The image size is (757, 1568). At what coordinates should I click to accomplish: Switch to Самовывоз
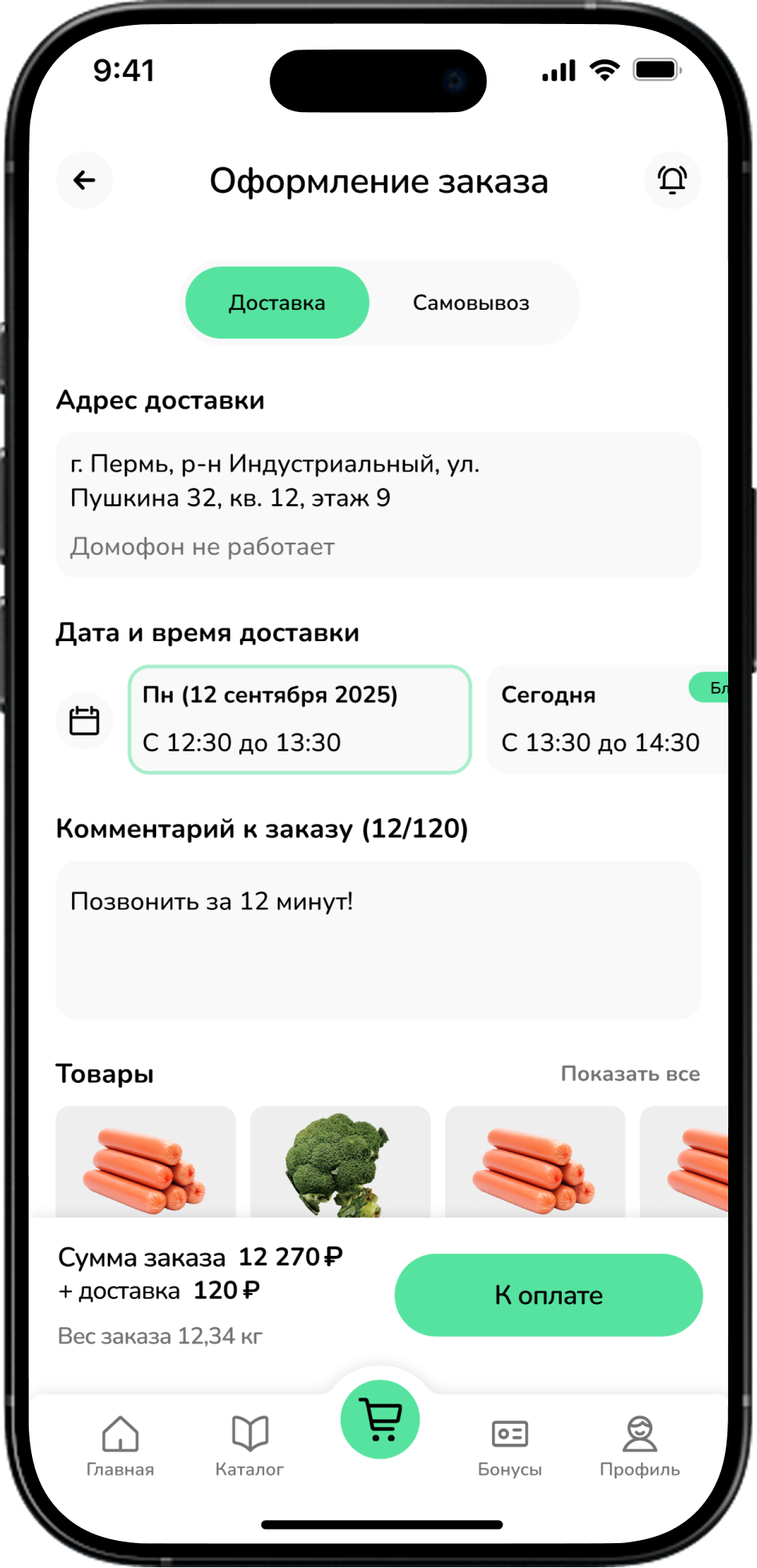click(471, 303)
